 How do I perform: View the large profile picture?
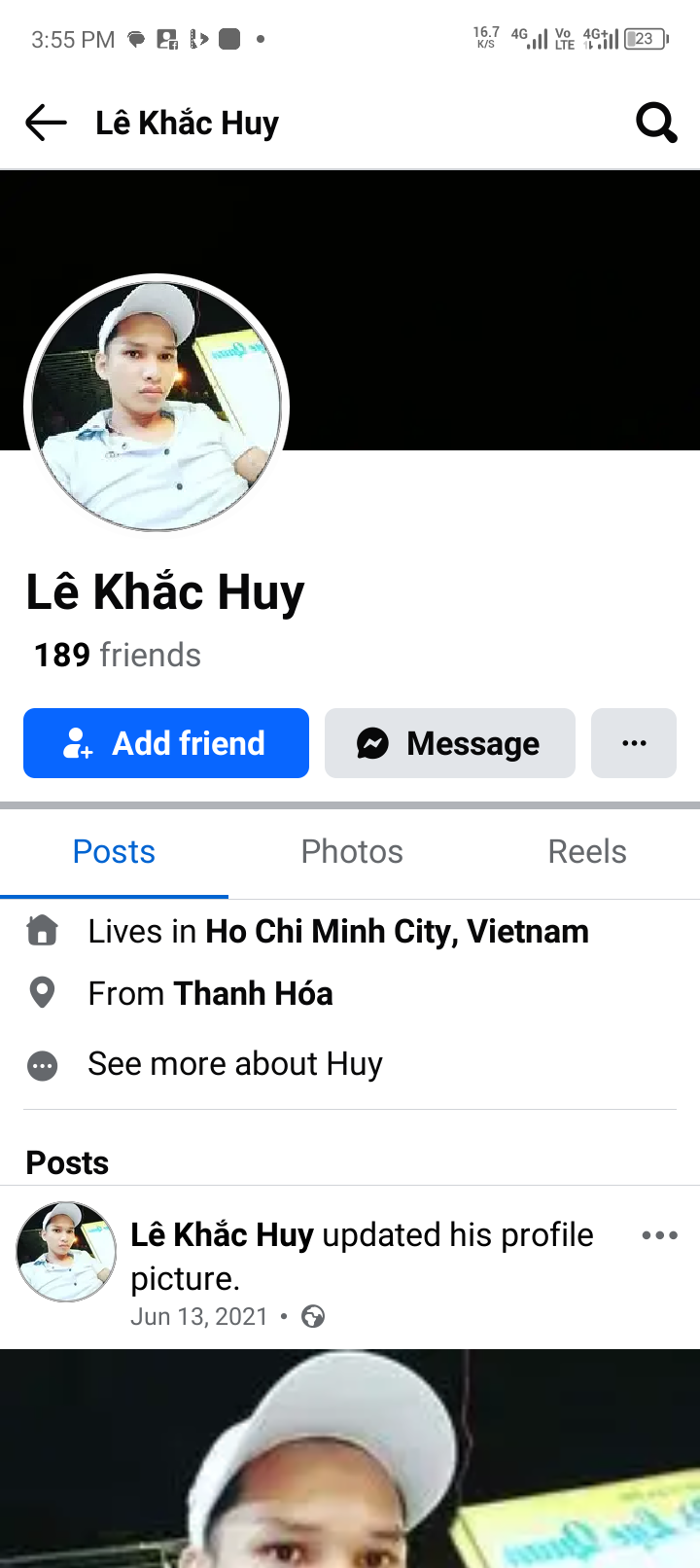coord(157,404)
